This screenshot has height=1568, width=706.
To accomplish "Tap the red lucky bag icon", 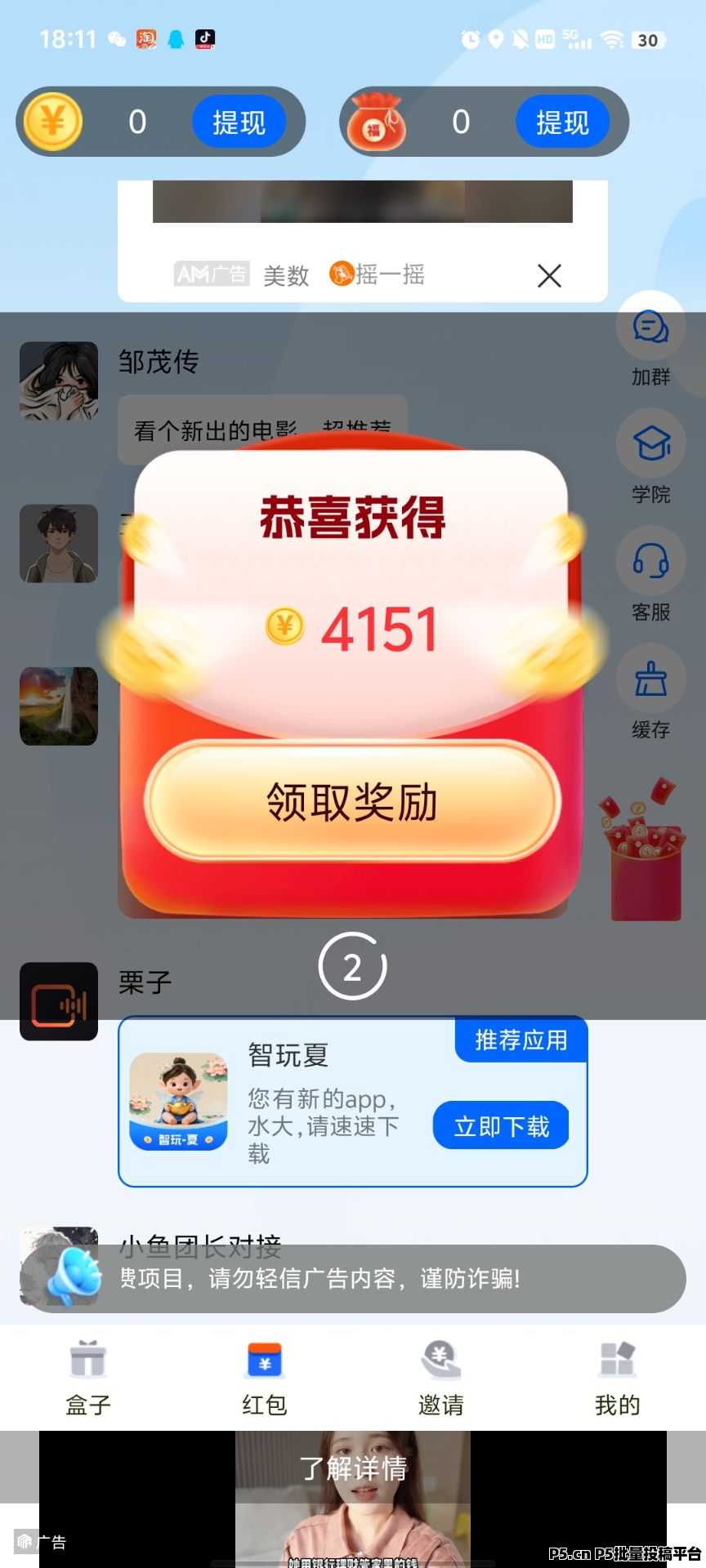I will pos(378,122).
